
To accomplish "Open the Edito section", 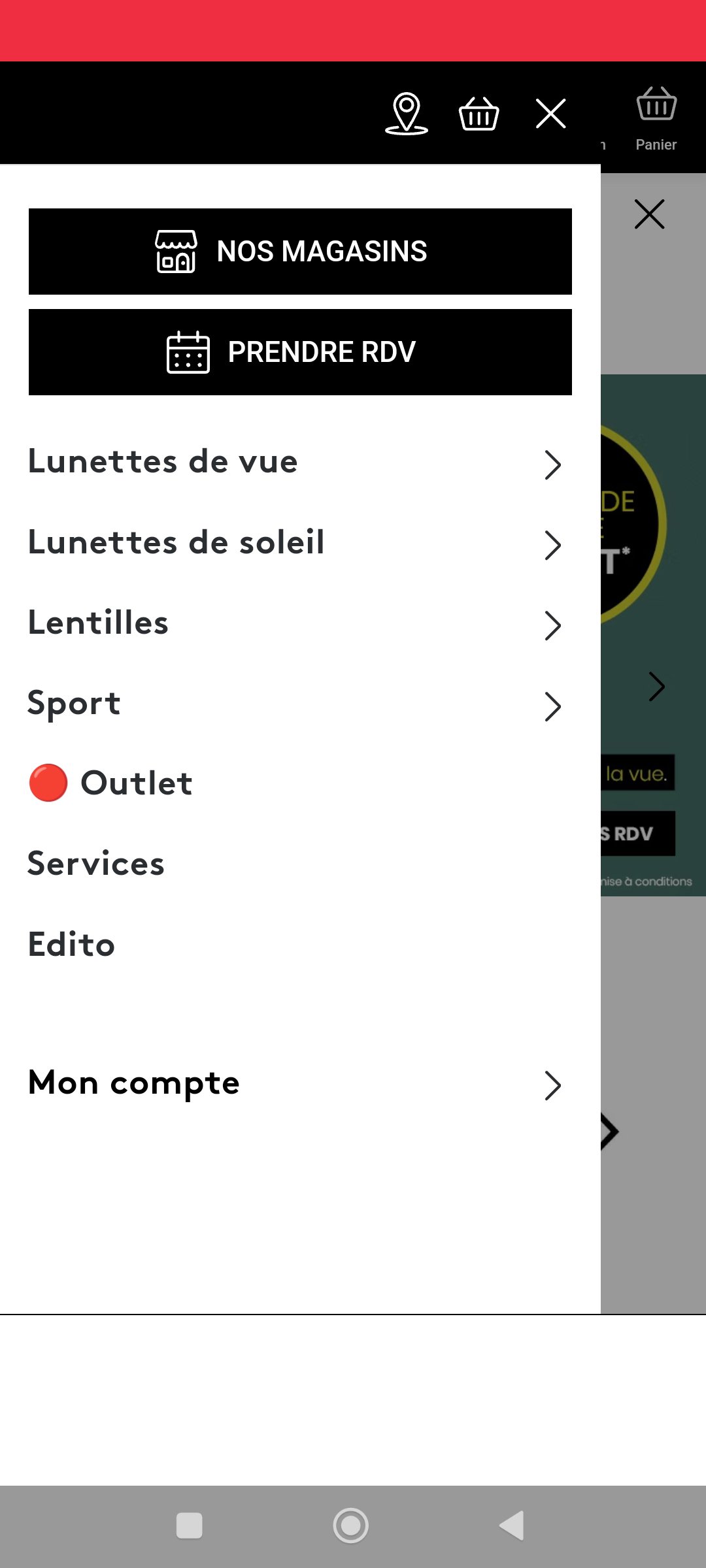I will click(295, 945).
